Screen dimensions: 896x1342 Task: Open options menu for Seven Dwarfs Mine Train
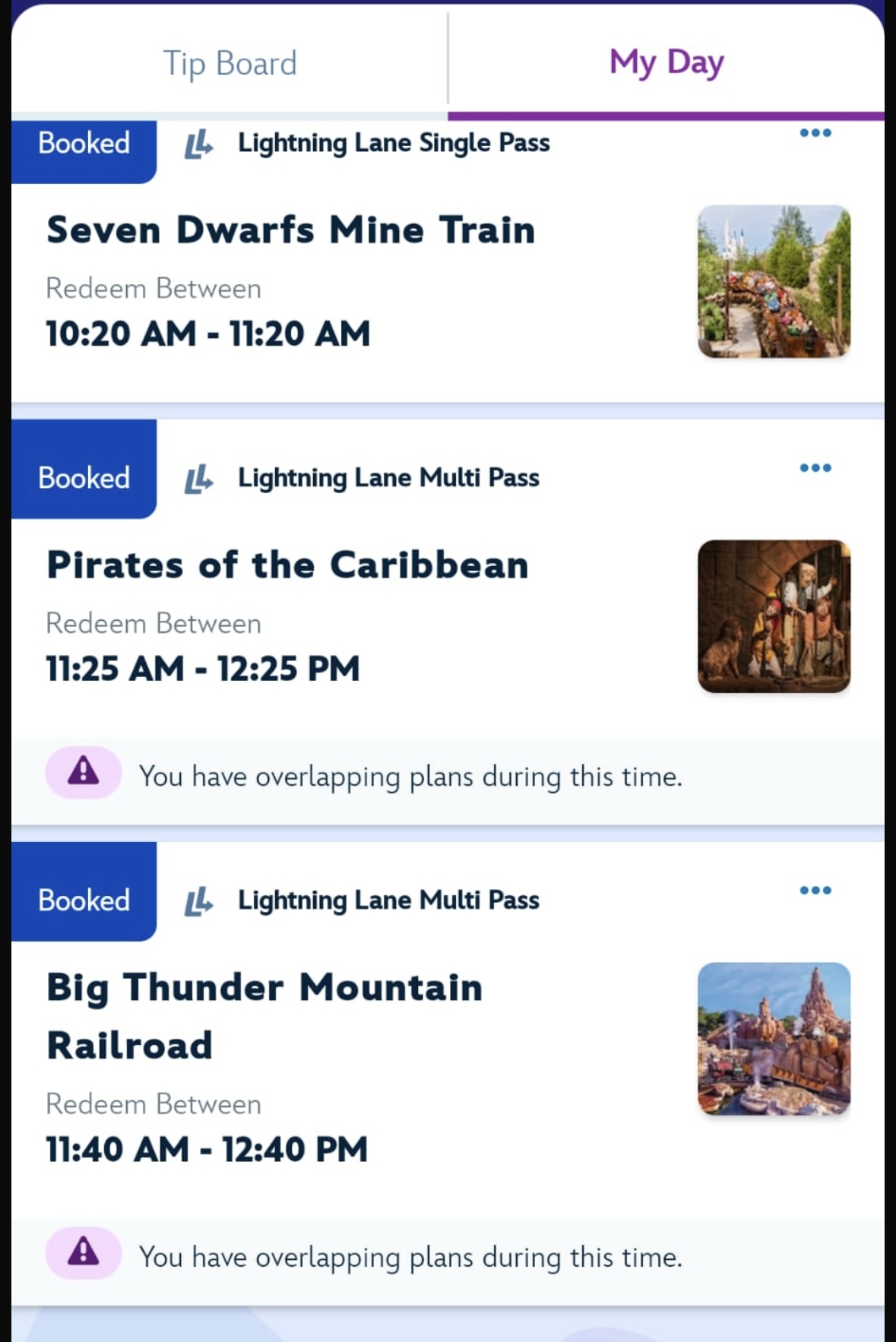coord(815,134)
